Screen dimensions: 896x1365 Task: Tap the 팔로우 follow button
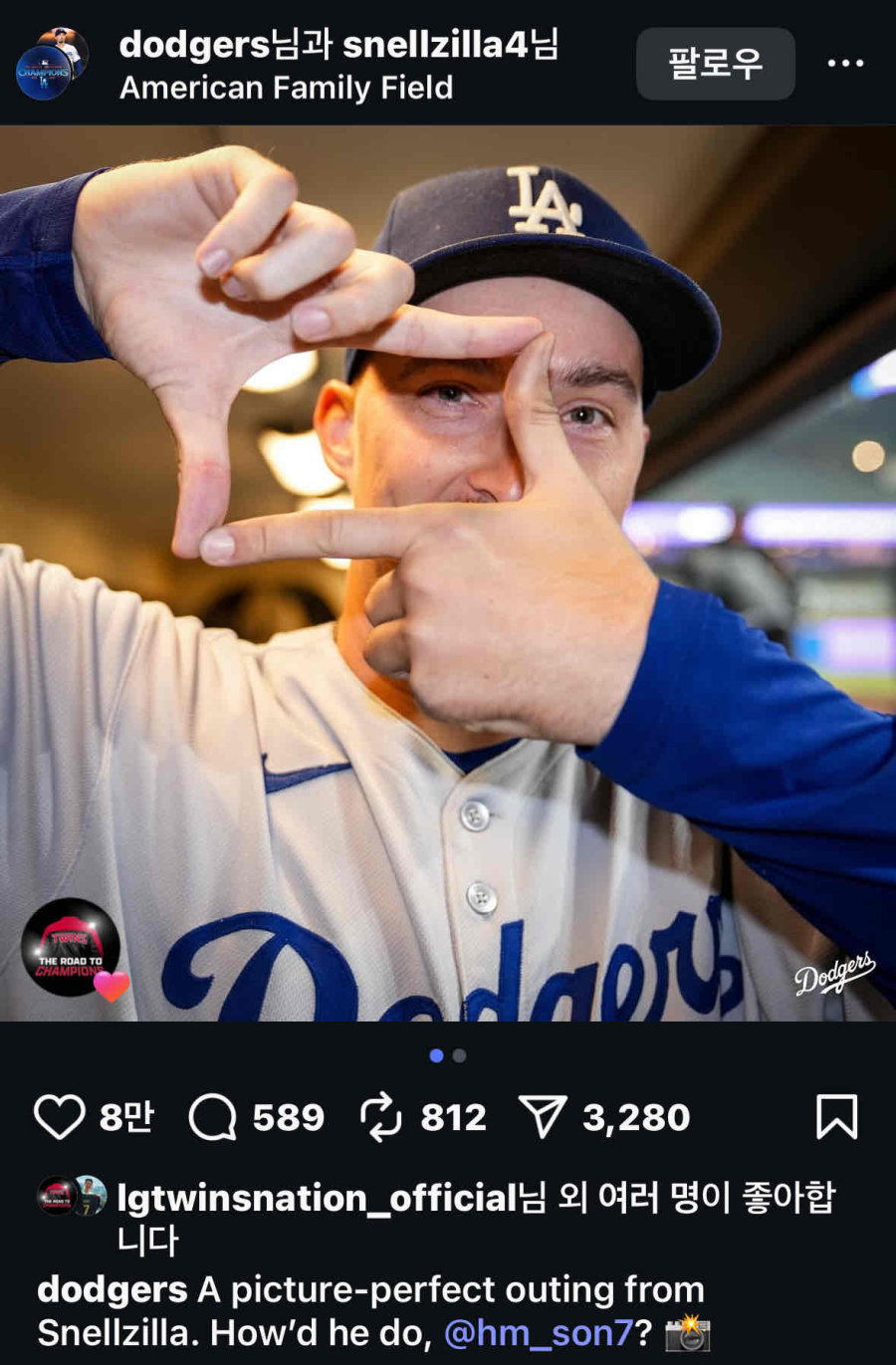point(715,64)
